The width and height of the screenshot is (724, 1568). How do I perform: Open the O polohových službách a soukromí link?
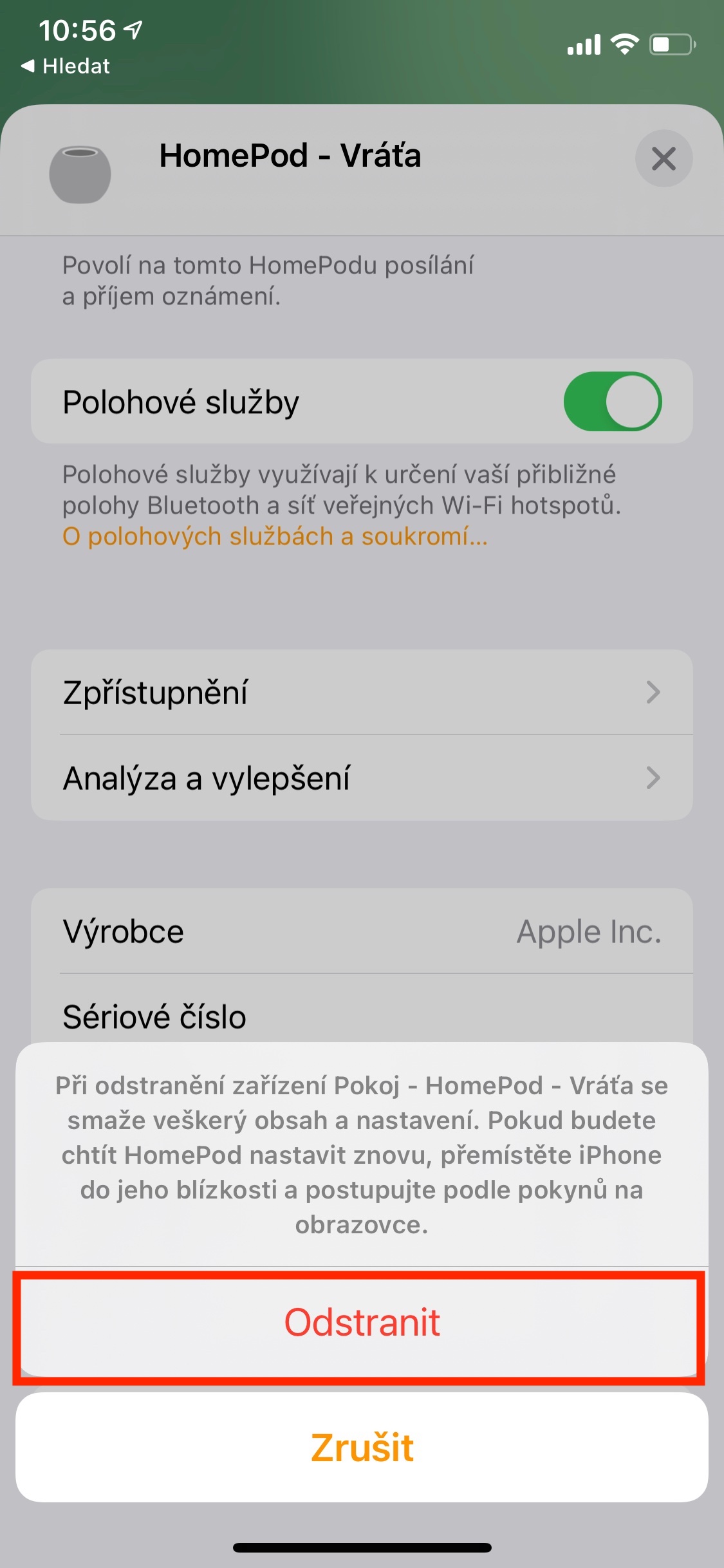(275, 536)
